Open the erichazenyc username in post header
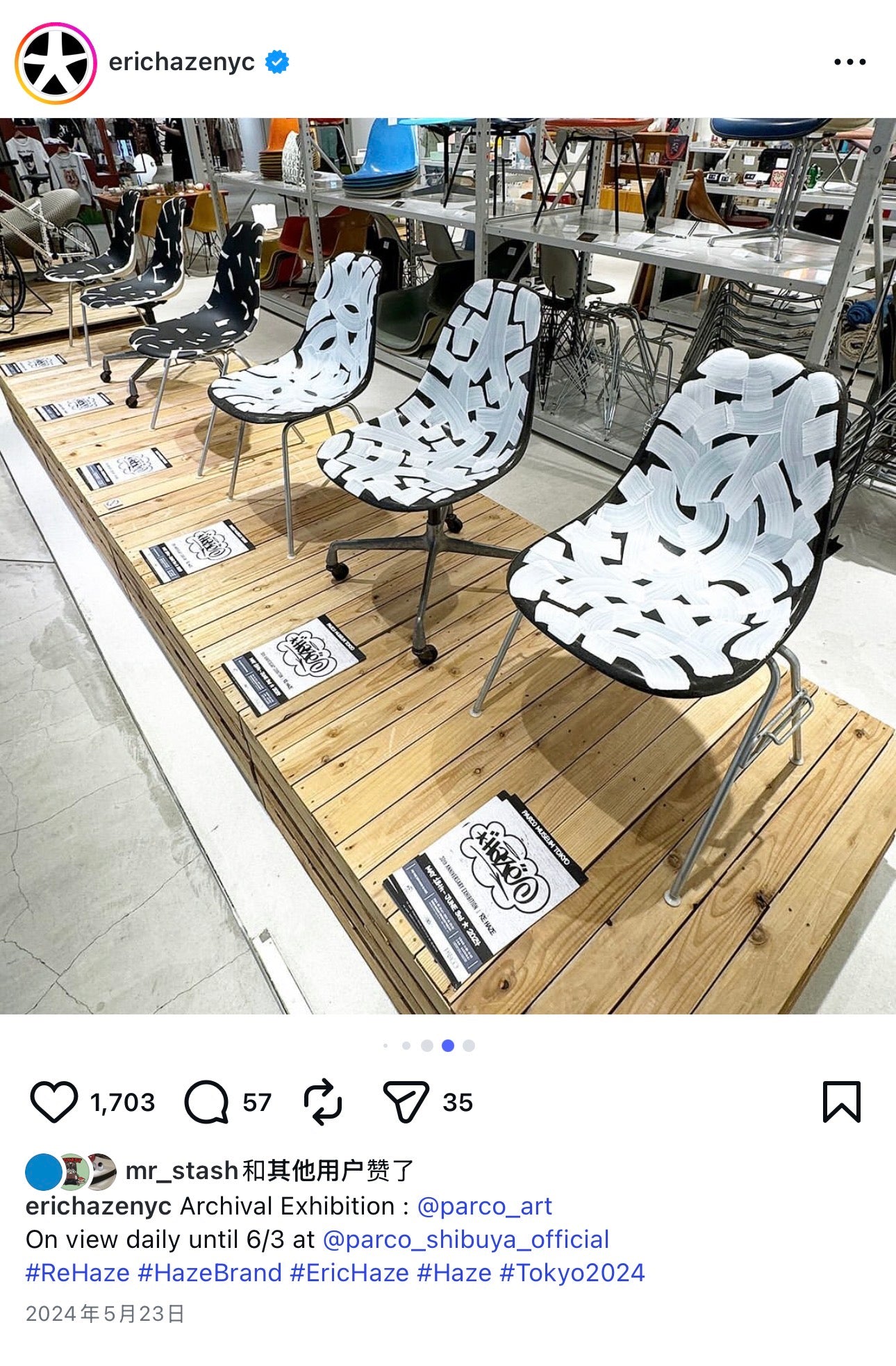Image resolution: width=896 pixels, height=1366 pixels. pyautogui.click(x=182, y=63)
